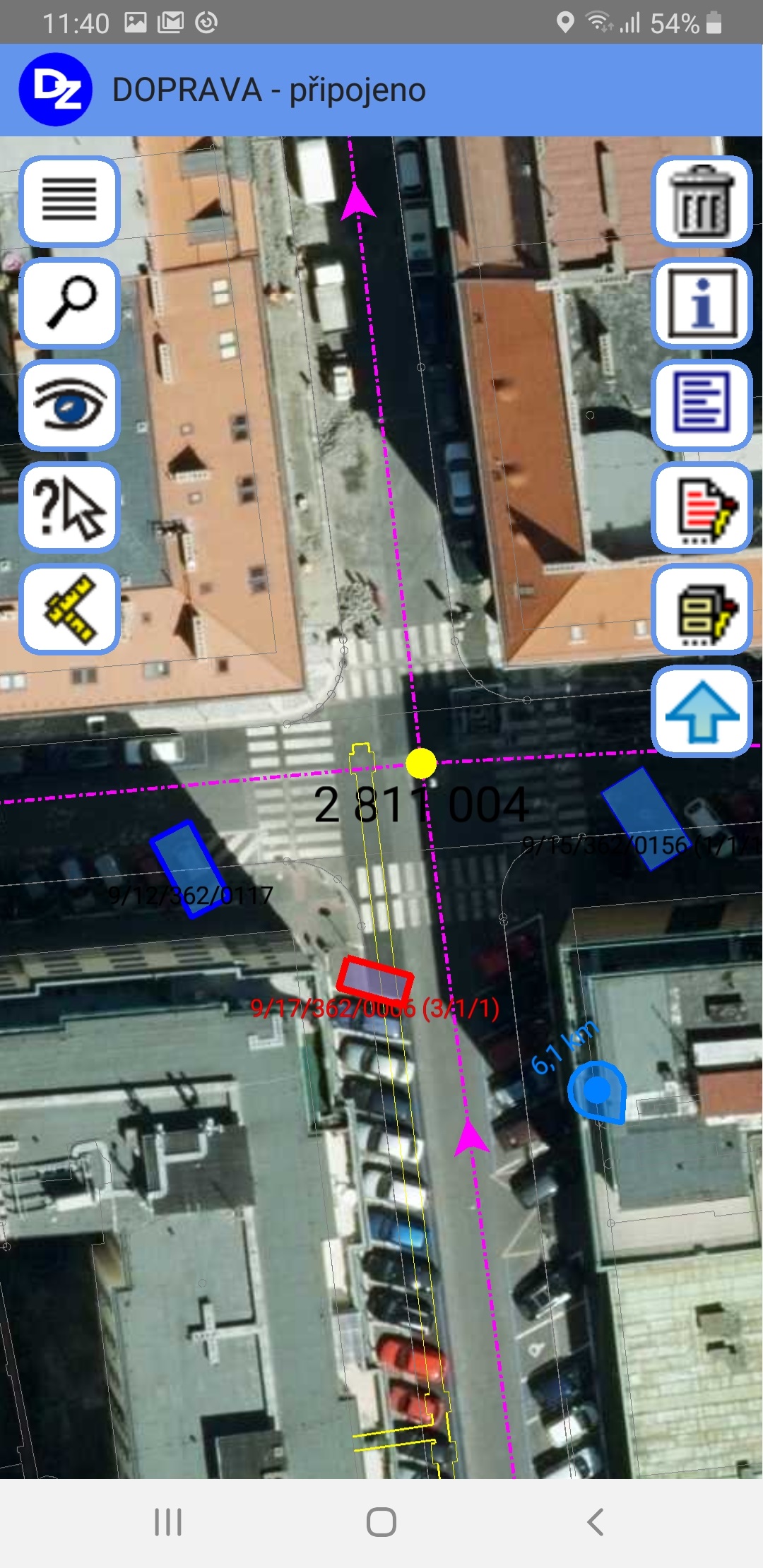This screenshot has width=763, height=1568.
Task: Select the red rectangle 9/17/362/0006 on map
Action: (374, 978)
